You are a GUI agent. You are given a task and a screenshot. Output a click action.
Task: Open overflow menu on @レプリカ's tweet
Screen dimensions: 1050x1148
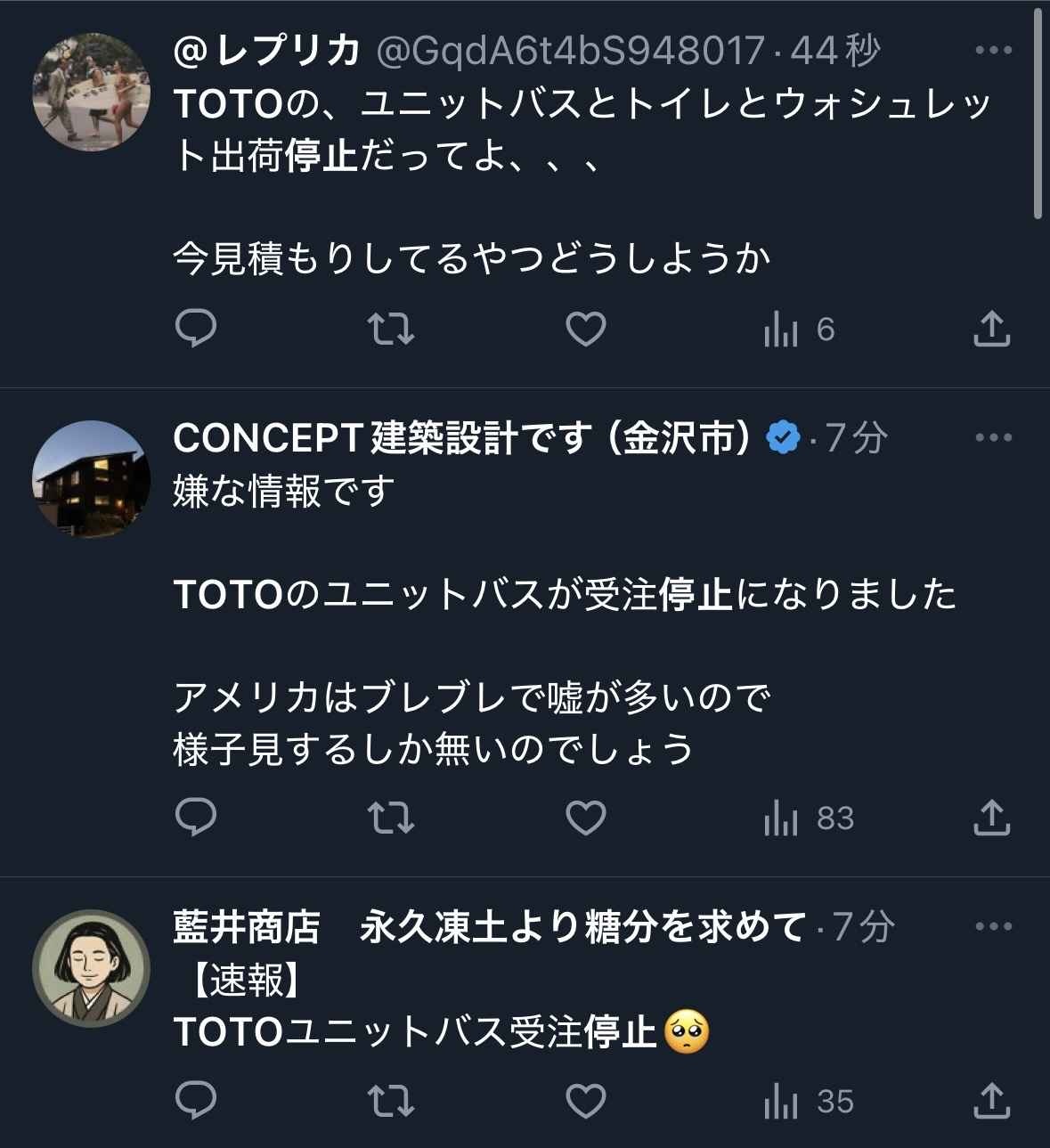994,51
